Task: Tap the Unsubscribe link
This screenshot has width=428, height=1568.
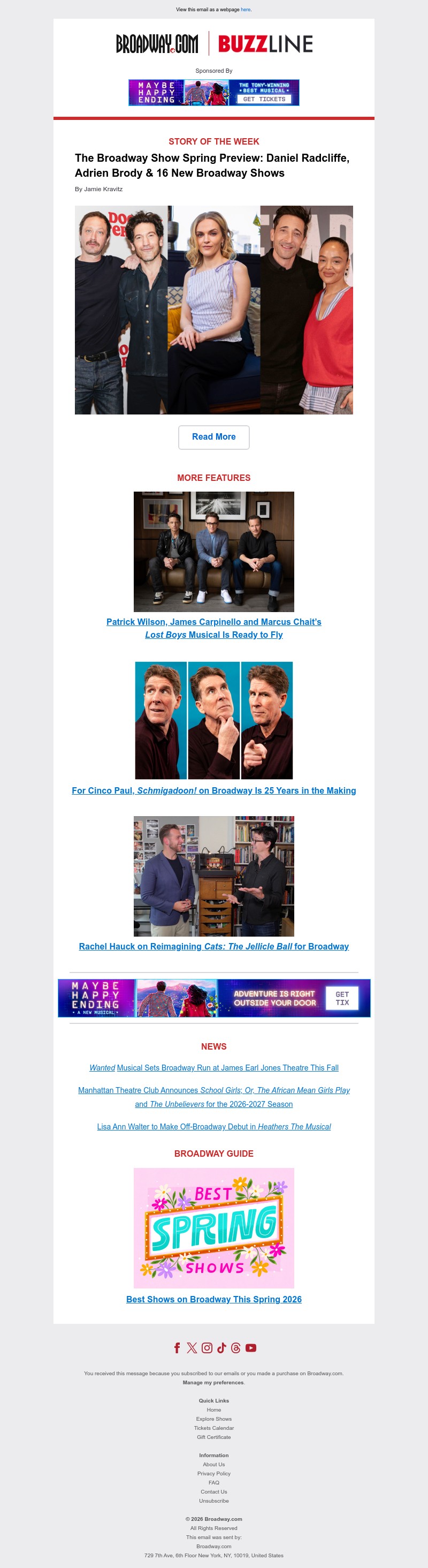Action: click(214, 1501)
